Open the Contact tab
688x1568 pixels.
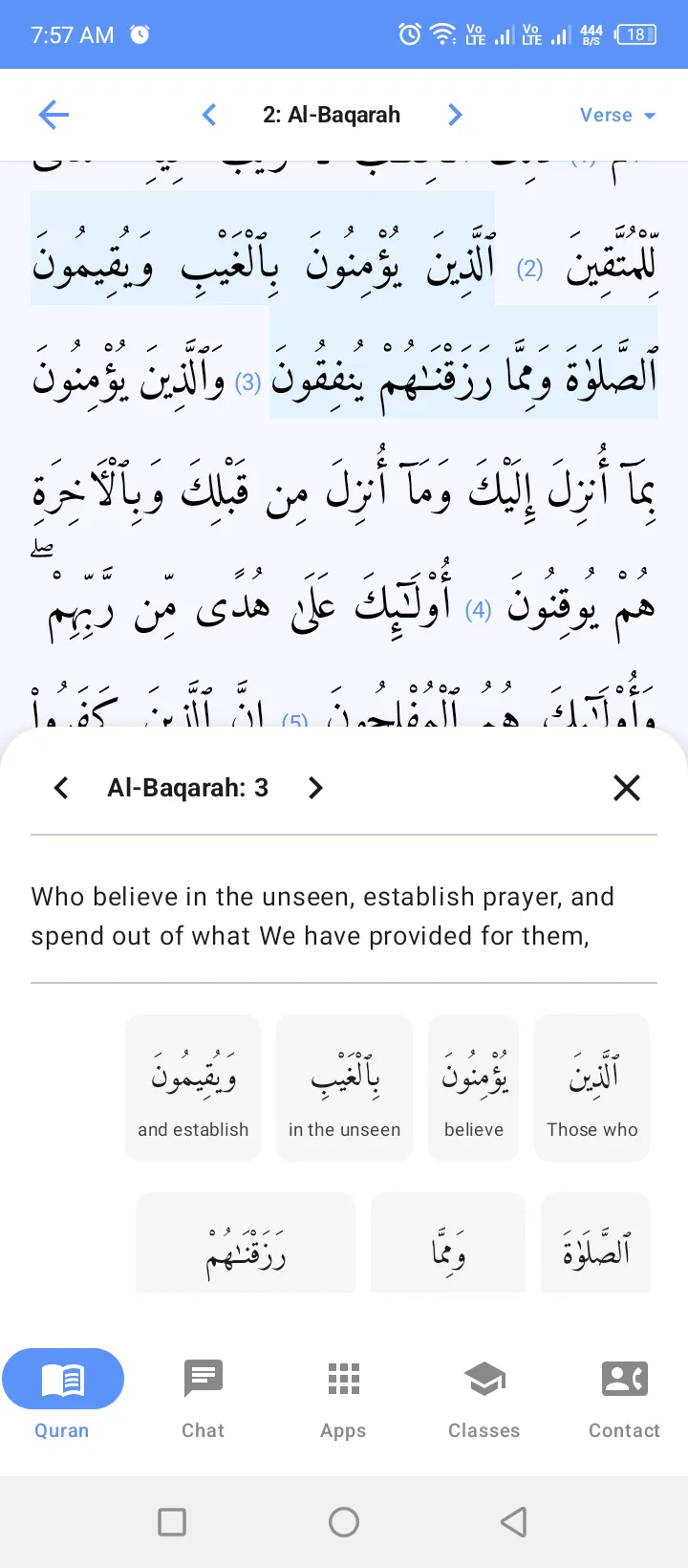coord(624,1400)
